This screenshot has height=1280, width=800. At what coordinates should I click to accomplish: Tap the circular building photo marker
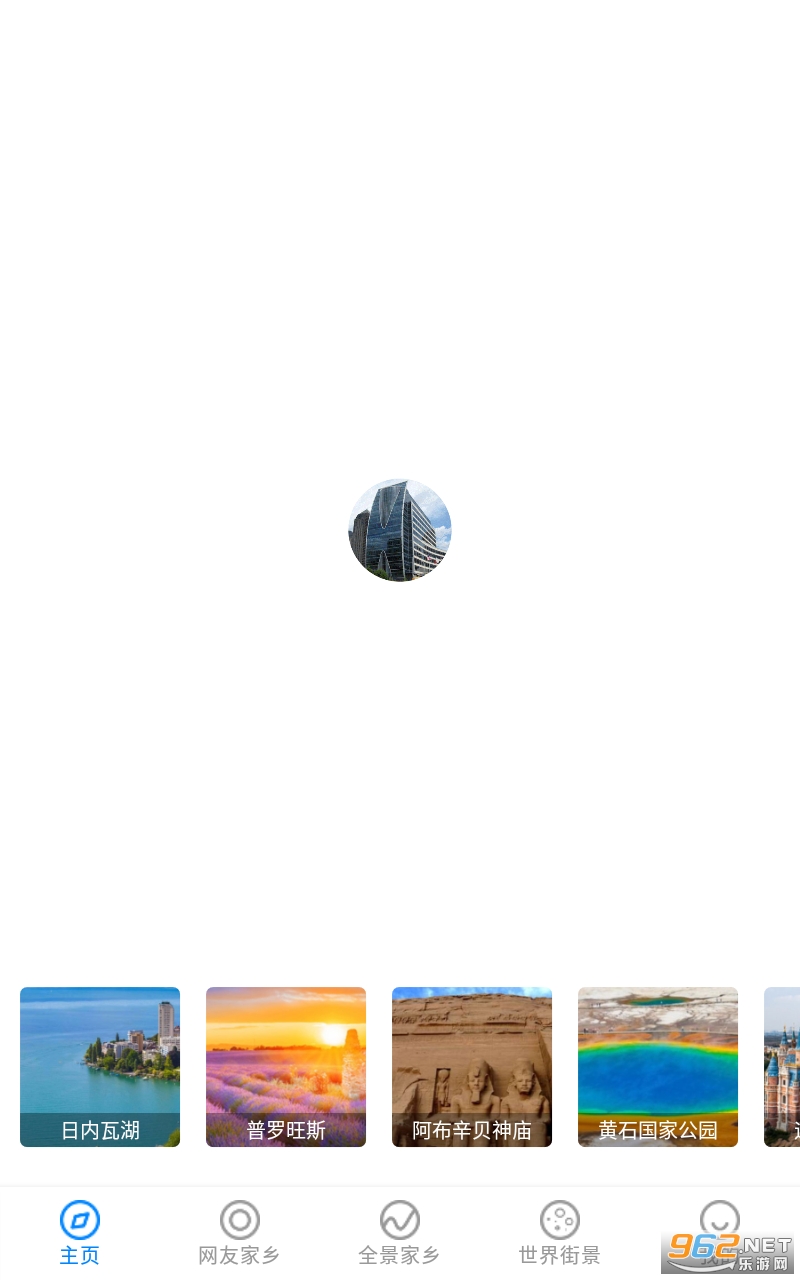(x=400, y=530)
